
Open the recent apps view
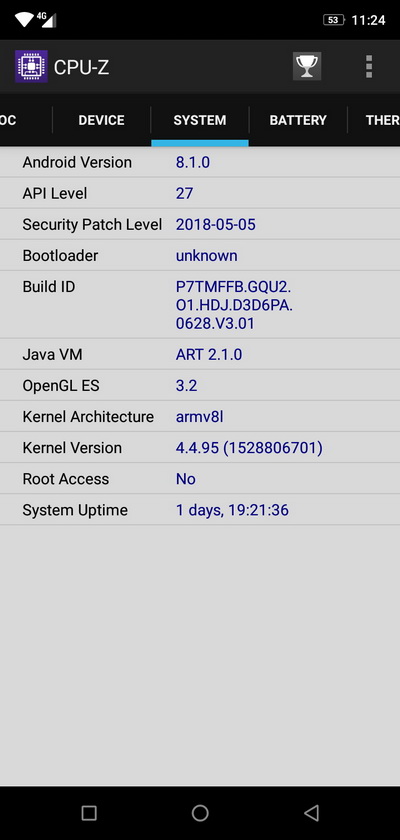point(89,813)
